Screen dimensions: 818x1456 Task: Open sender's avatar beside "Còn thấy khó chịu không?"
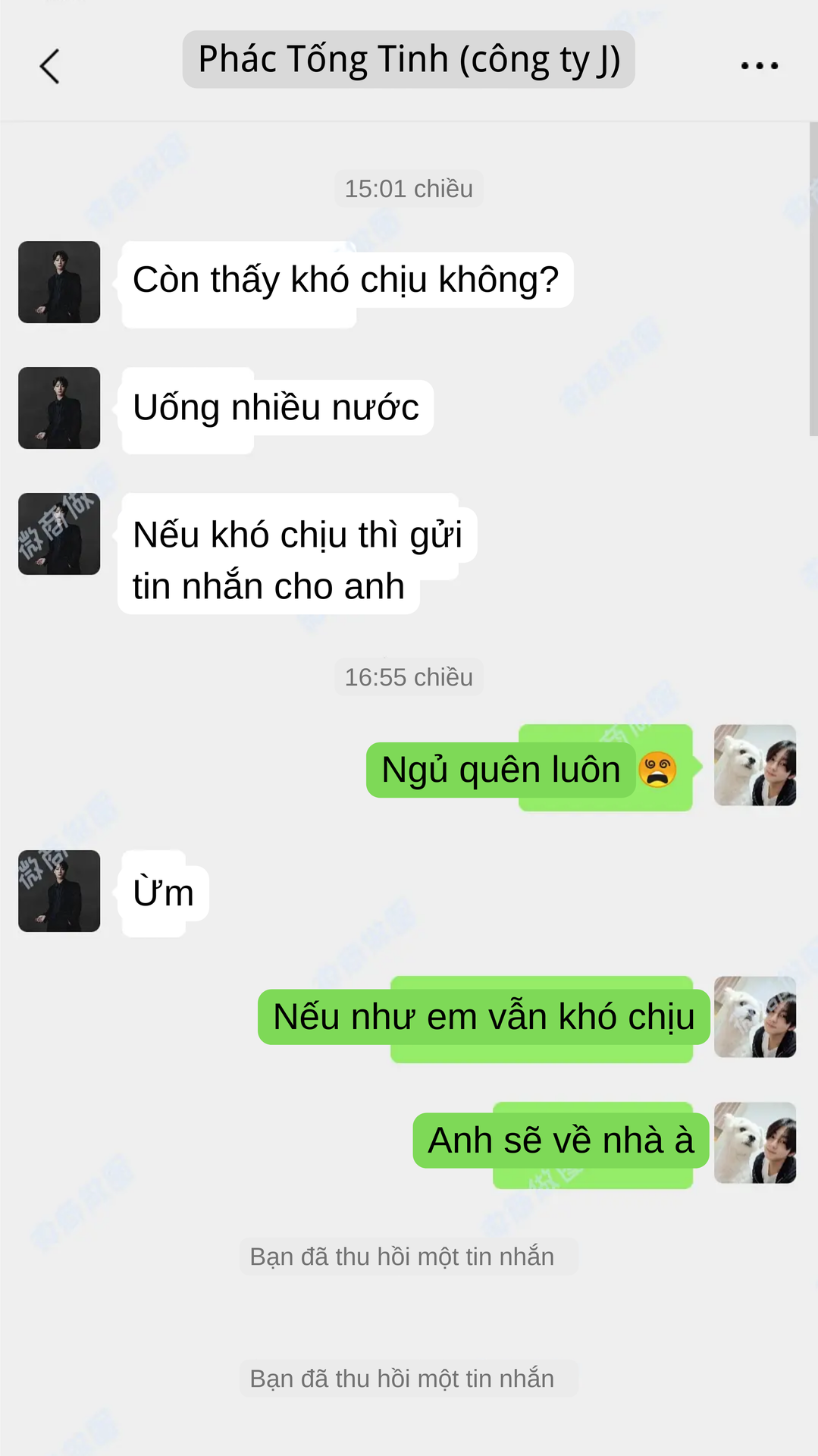59,282
